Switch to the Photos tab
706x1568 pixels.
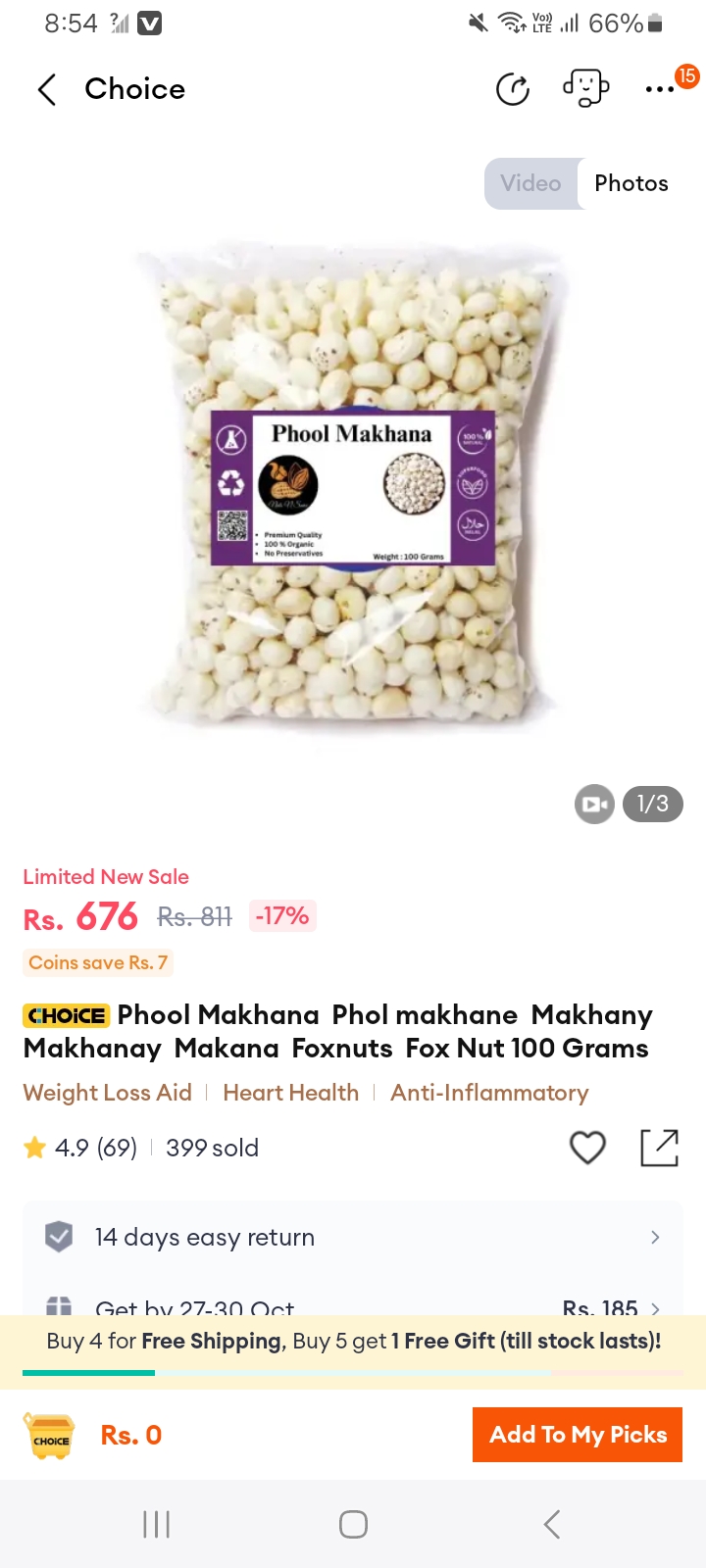click(631, 183)
